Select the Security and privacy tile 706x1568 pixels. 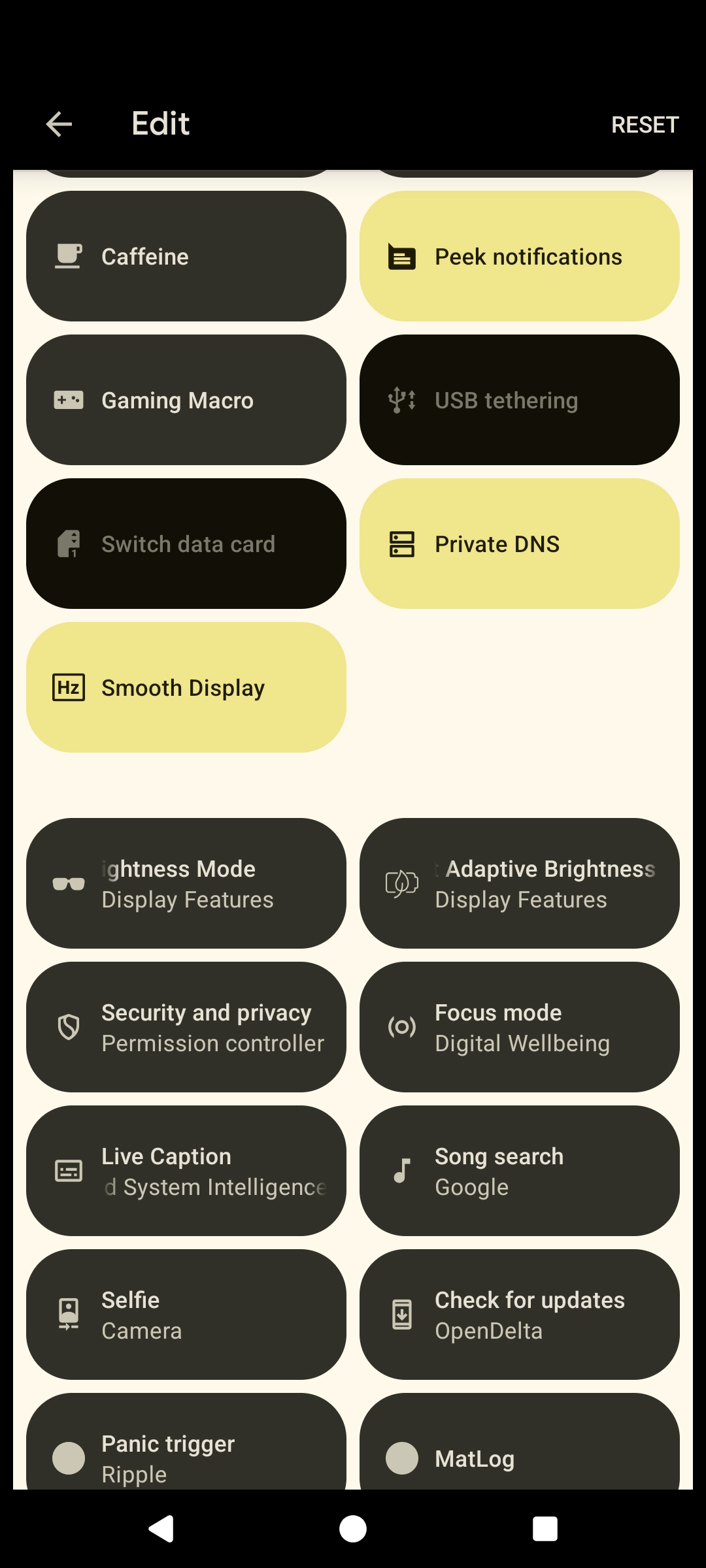[x=186, y=1027]
